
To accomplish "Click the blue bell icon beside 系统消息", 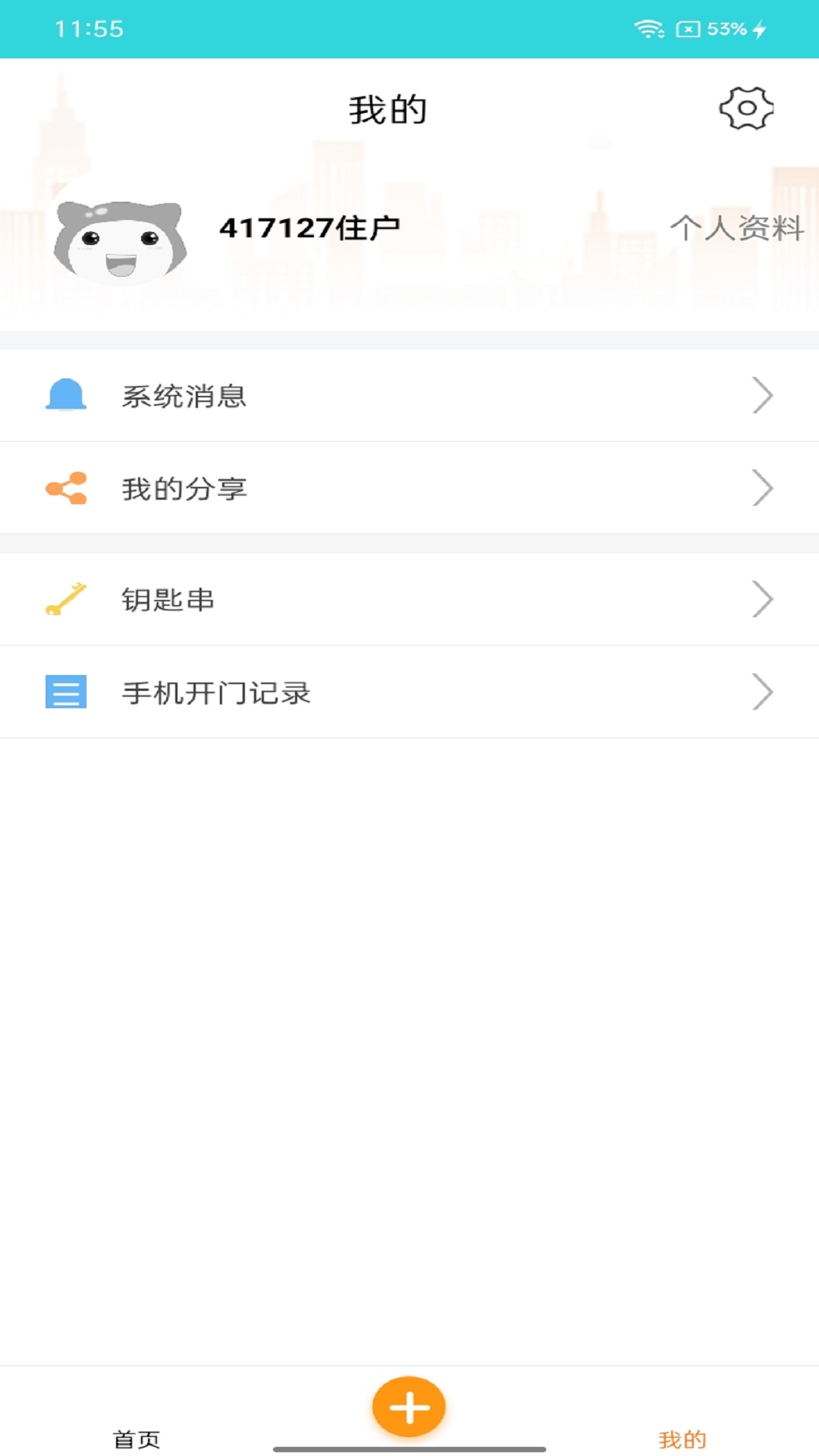I will click(66, 394).
